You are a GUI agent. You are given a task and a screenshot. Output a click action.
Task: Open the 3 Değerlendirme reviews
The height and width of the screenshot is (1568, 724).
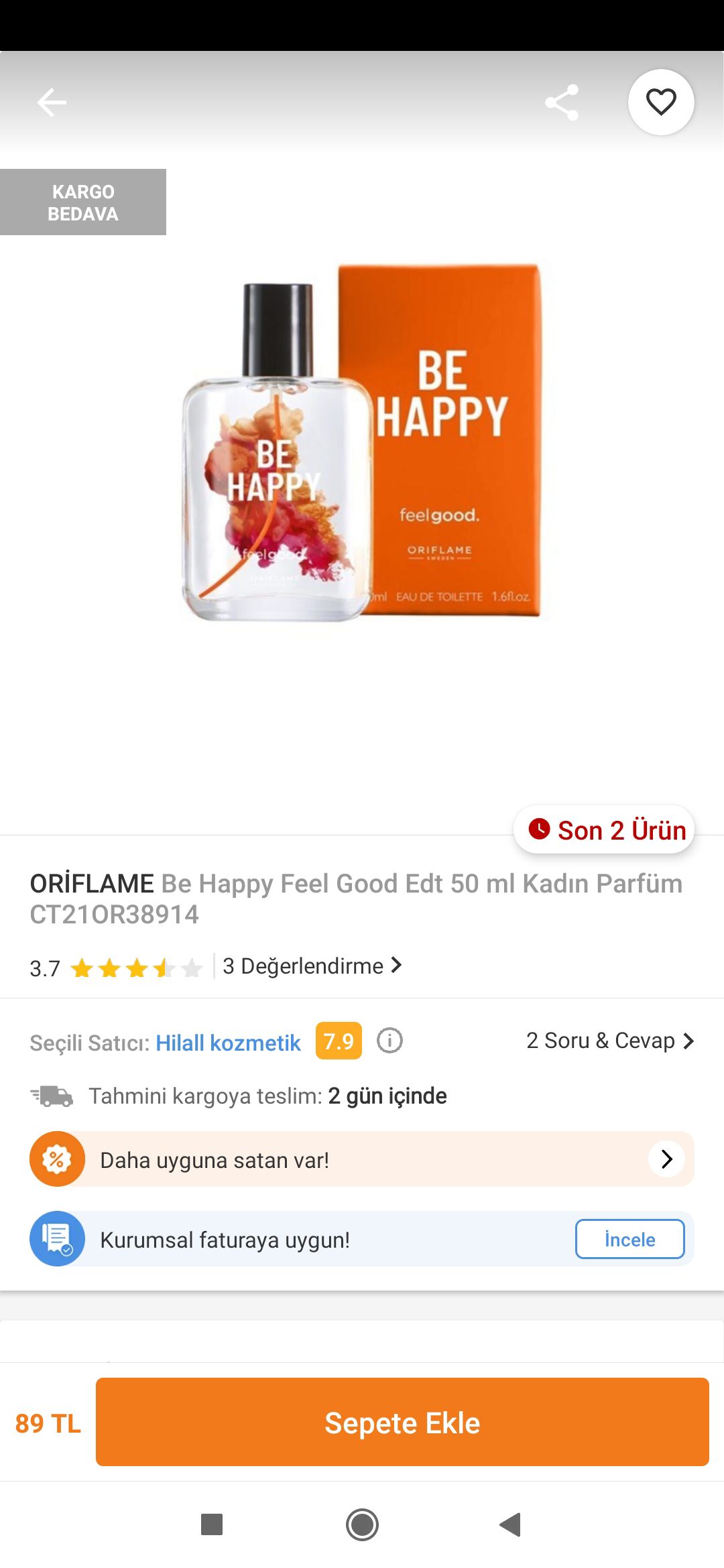click(312, 966)
